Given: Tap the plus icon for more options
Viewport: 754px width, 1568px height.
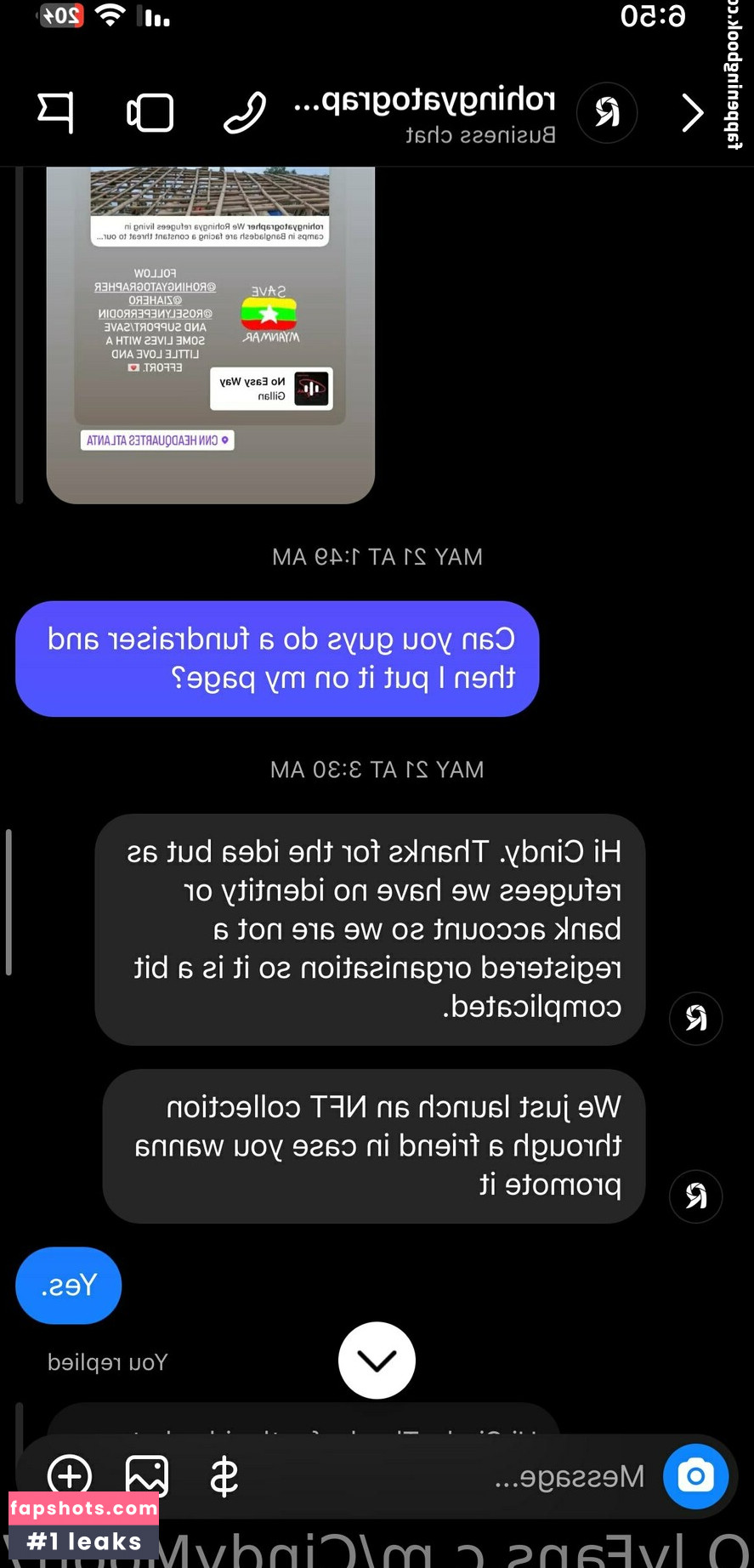Looking at the screenshot, I should (70, 1476).
